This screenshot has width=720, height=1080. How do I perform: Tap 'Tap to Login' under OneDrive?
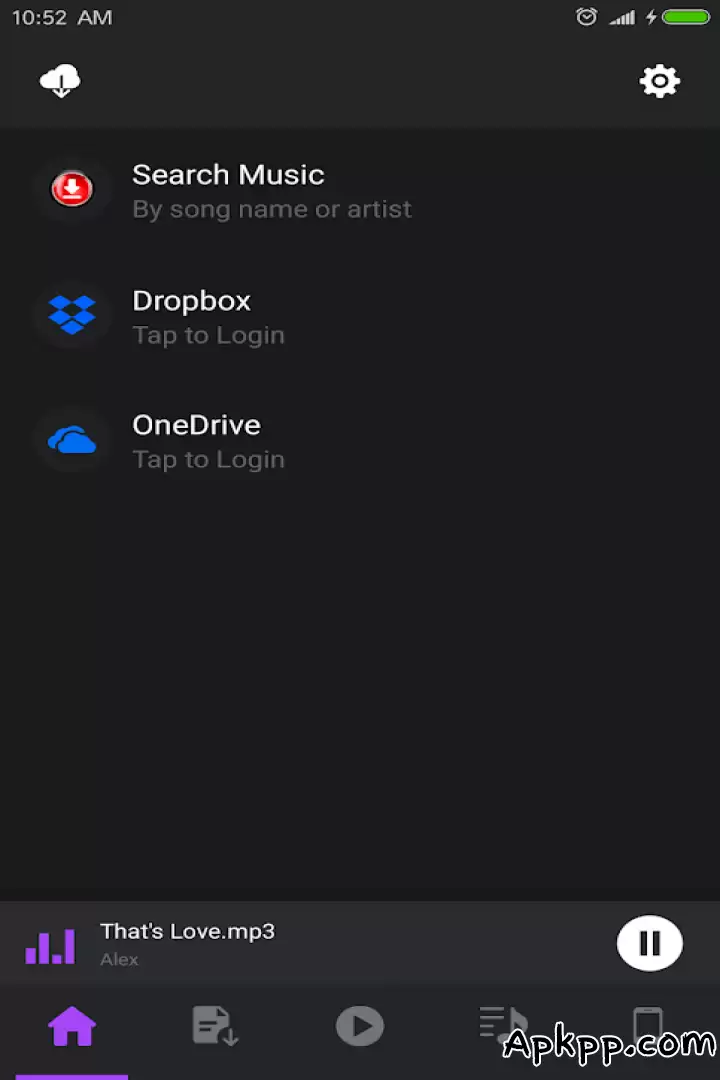[208, 459]
